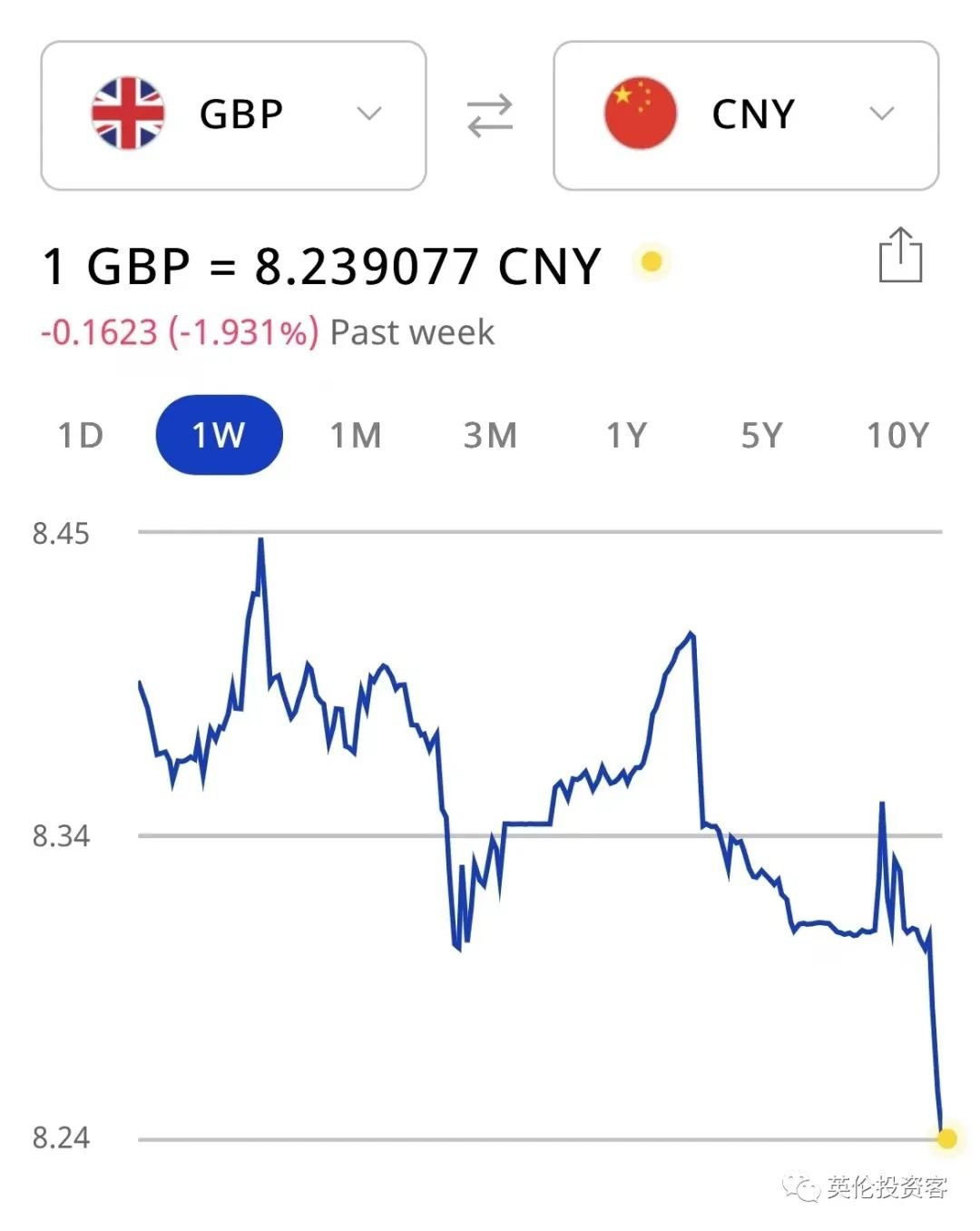Viewport: 980px width, 1231px height.
Task: Open the GBP source currency dropdown
Action: [233, 115]
